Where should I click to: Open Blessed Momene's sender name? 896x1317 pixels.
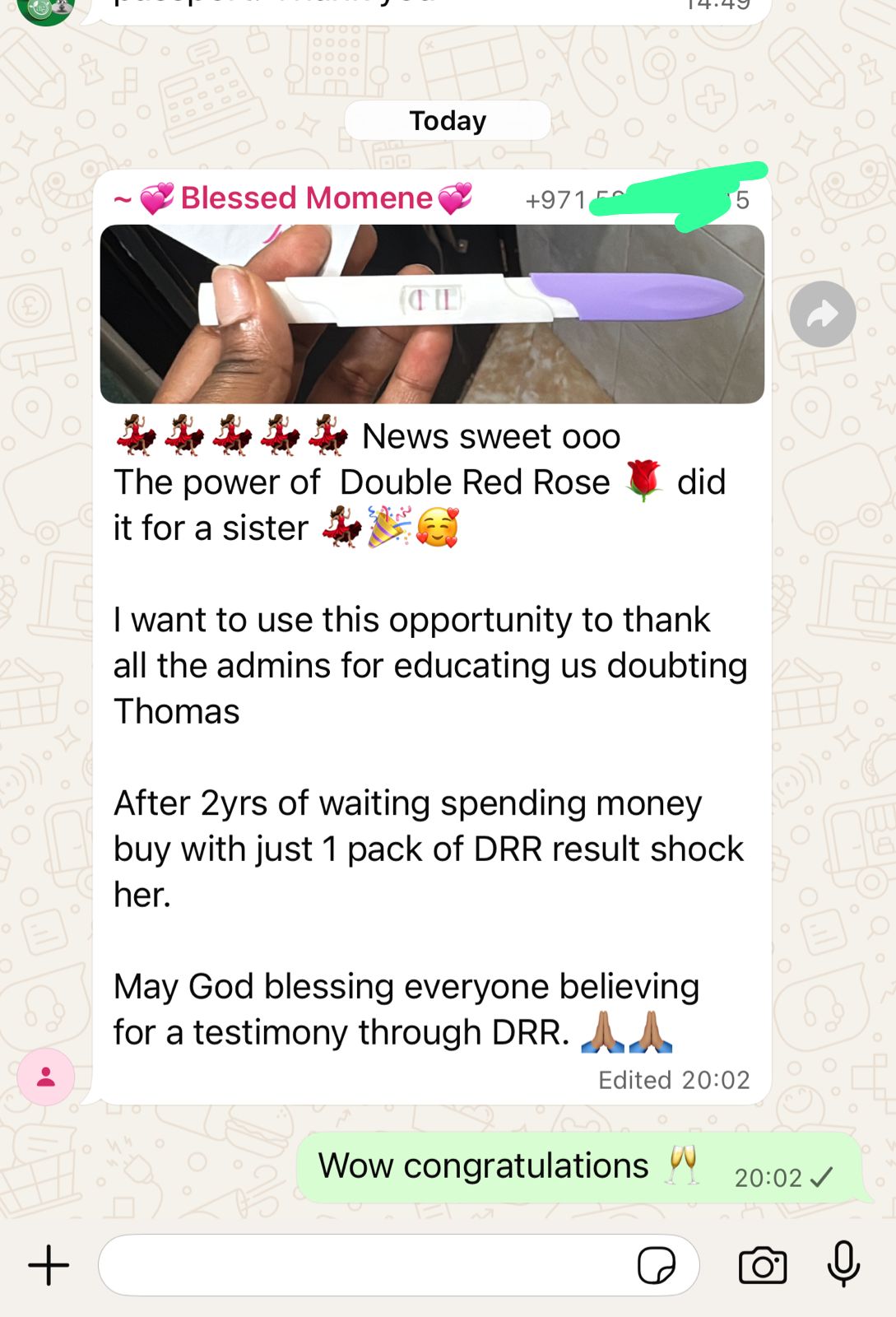point(306,198)
